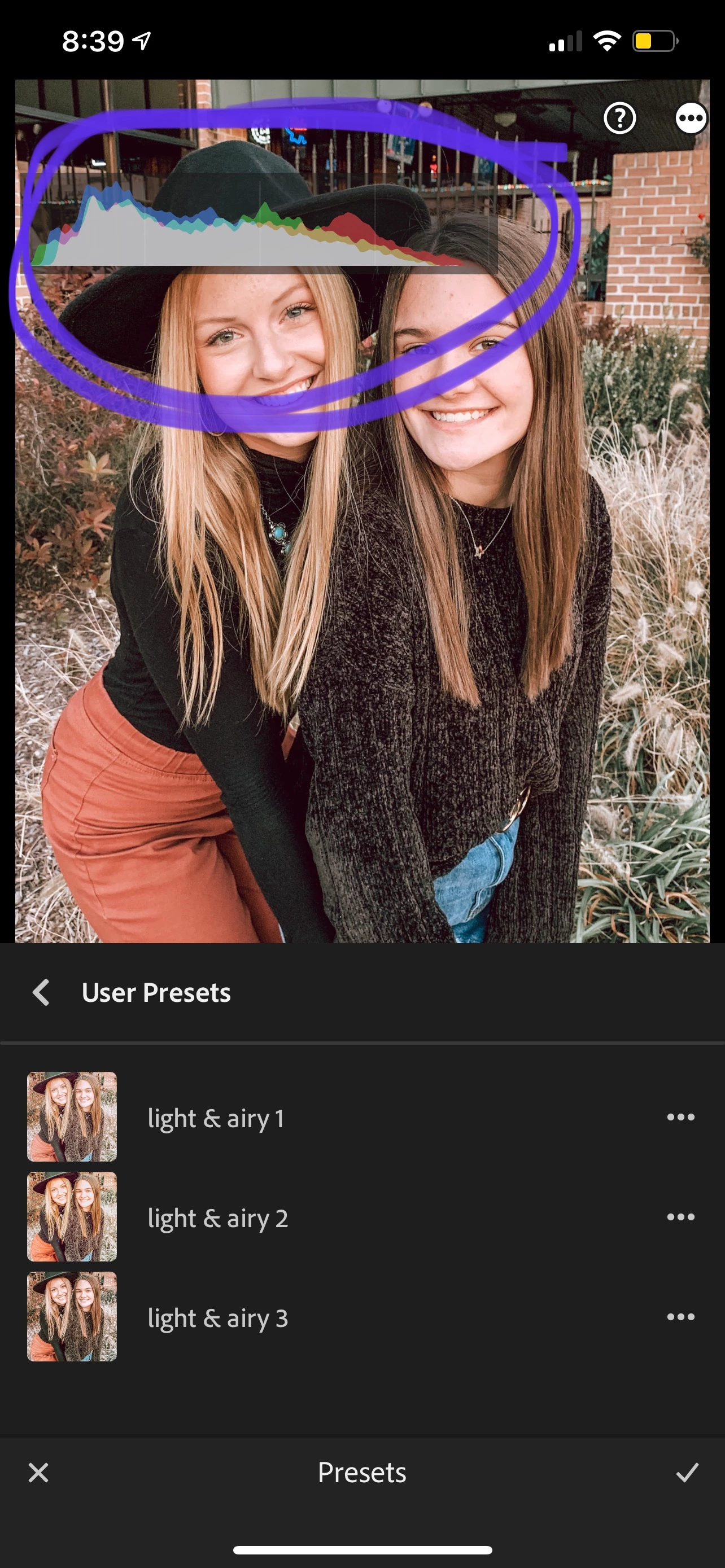Image resolution: width=725 pixels, height=1568 pixels.
Task: Apply the light & airy 3 preset
Action: pyautogui.click(x=217, y=1317)
